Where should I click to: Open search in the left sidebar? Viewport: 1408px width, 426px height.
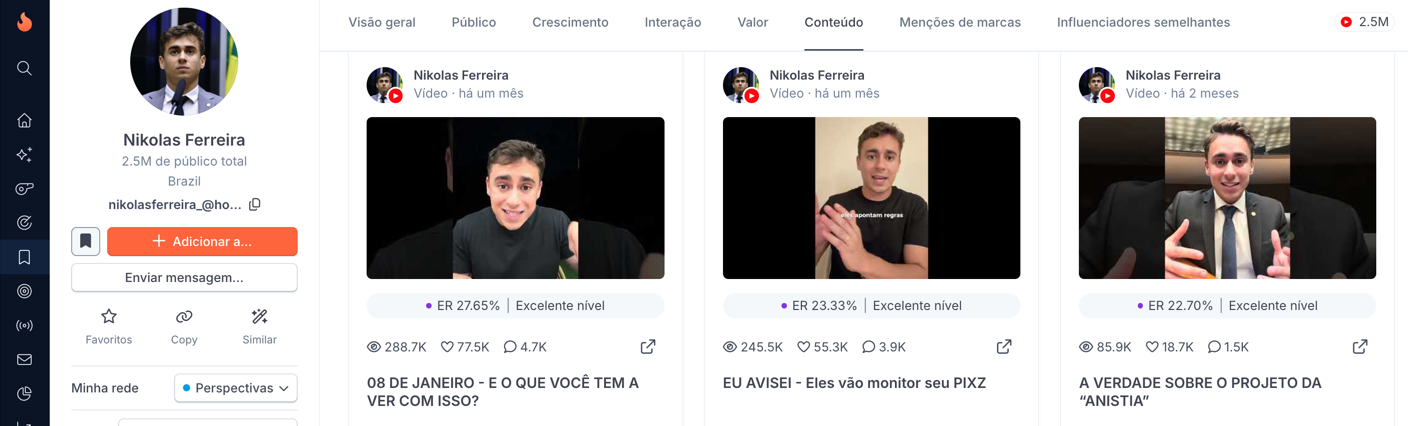(24, 68)
